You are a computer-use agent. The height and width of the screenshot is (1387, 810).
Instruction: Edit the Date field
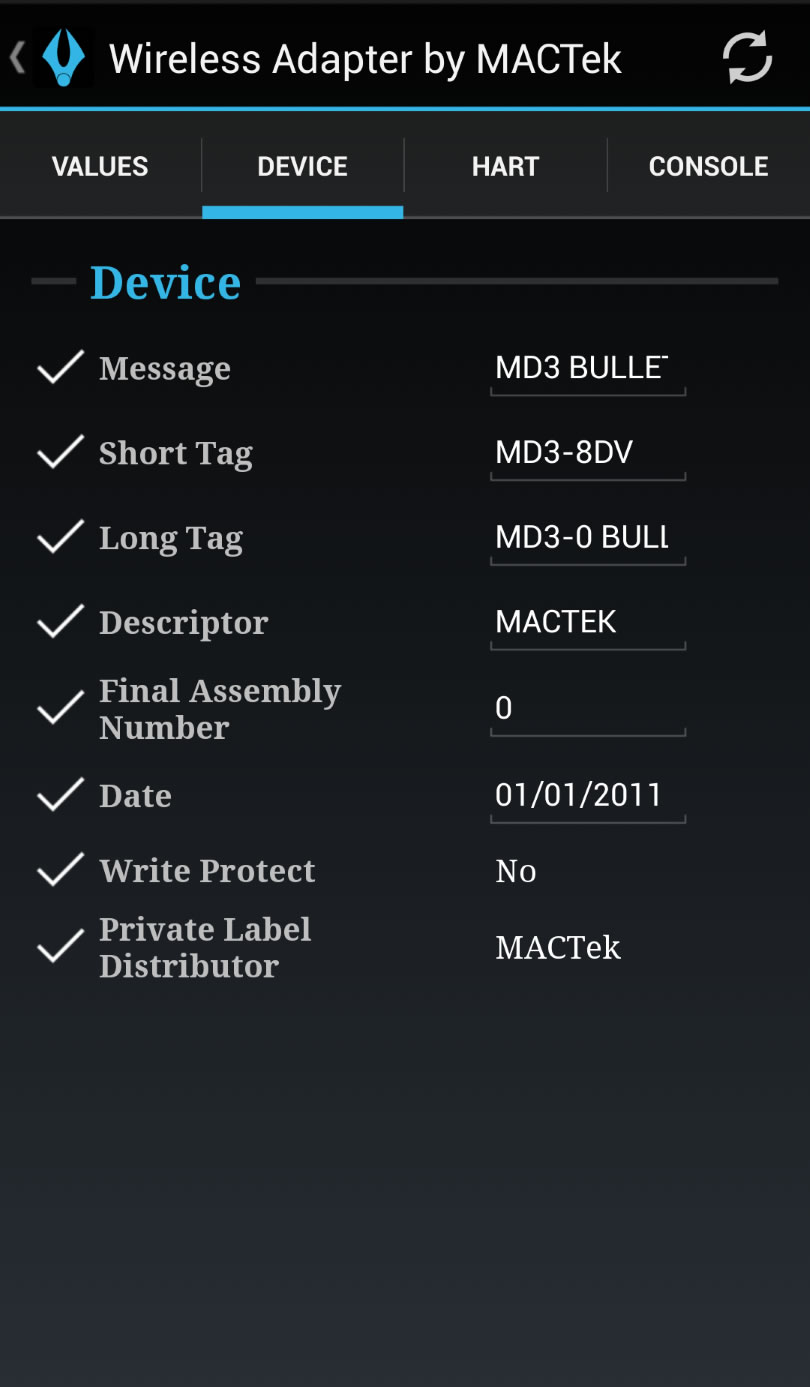click(587, 796)
